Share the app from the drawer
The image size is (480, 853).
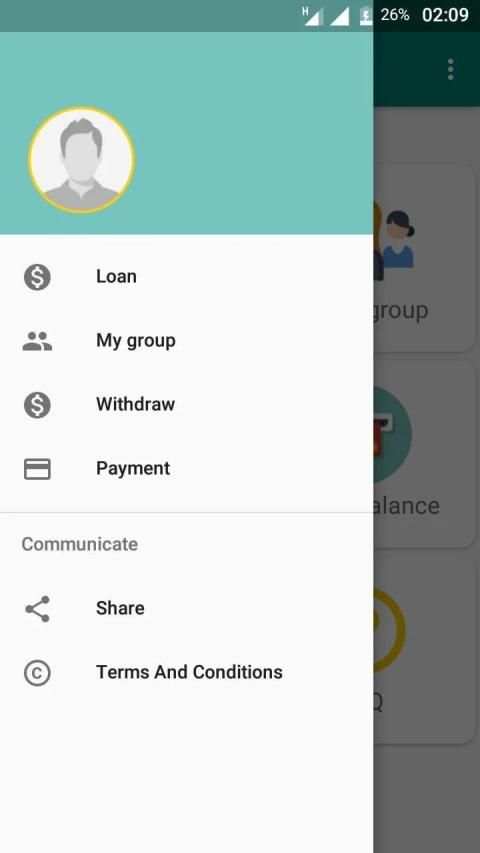(x=187, y=608)
